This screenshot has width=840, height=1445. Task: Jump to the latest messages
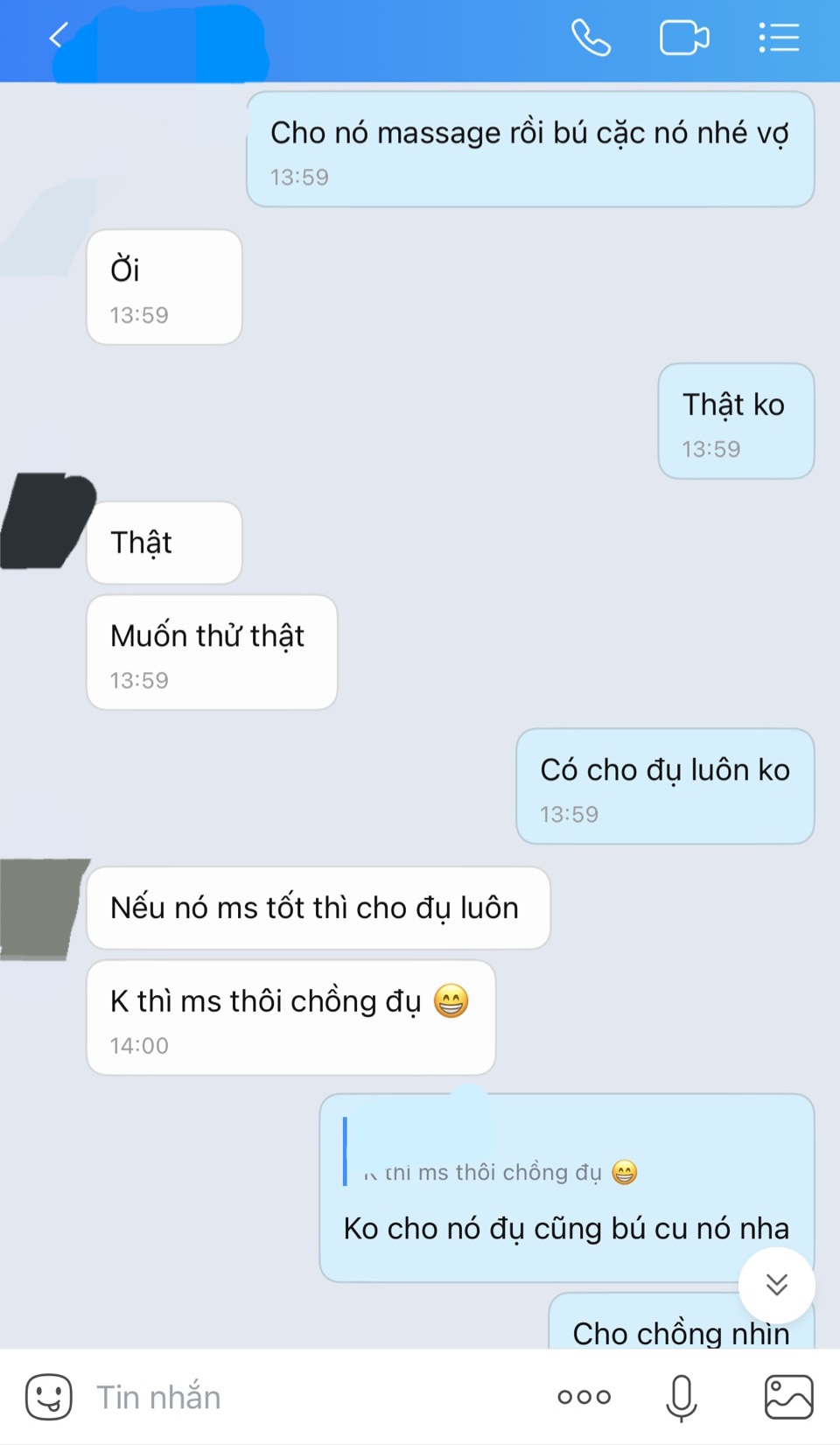776,1284
